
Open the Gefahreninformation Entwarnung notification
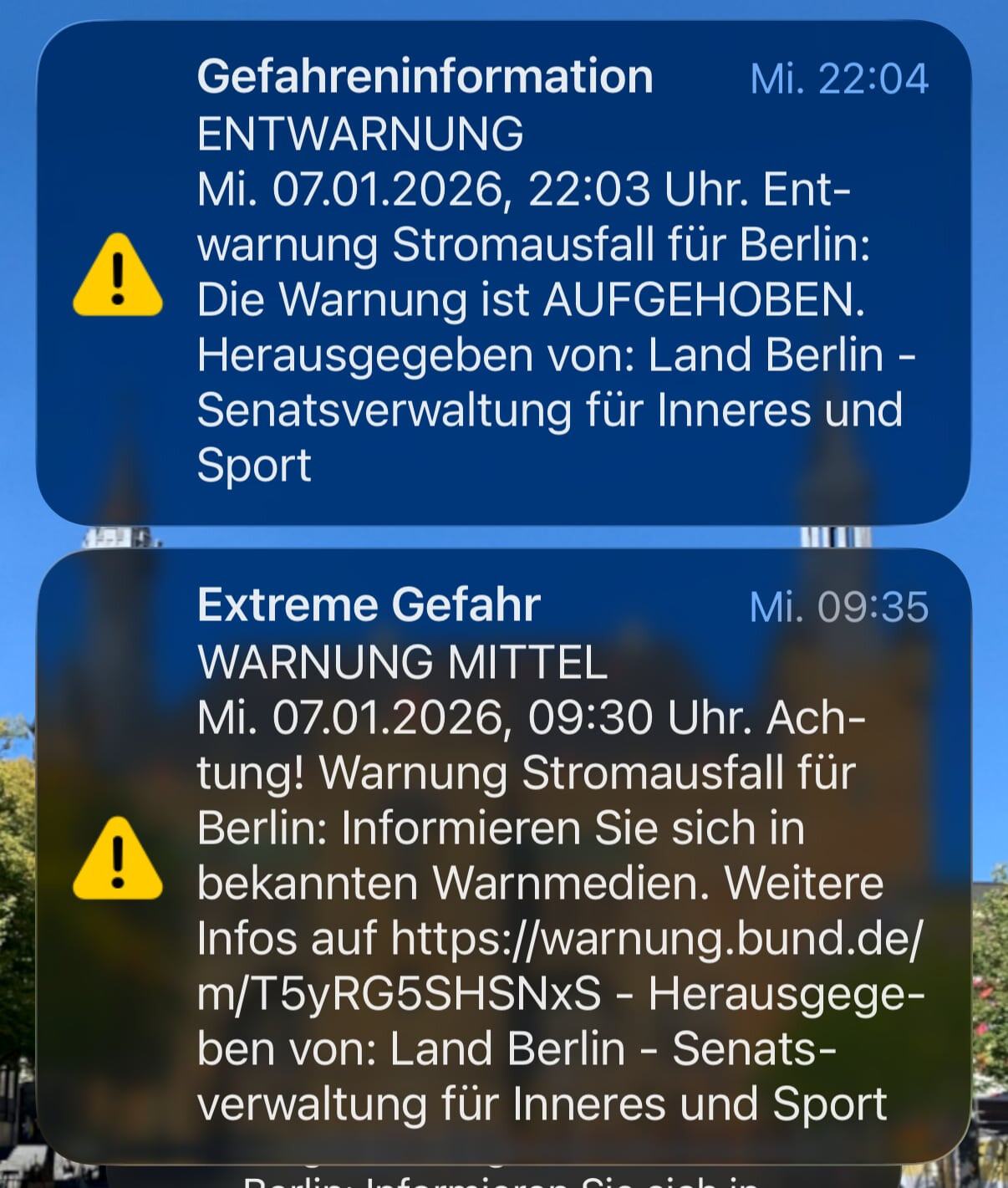click(x=504, y=272)
